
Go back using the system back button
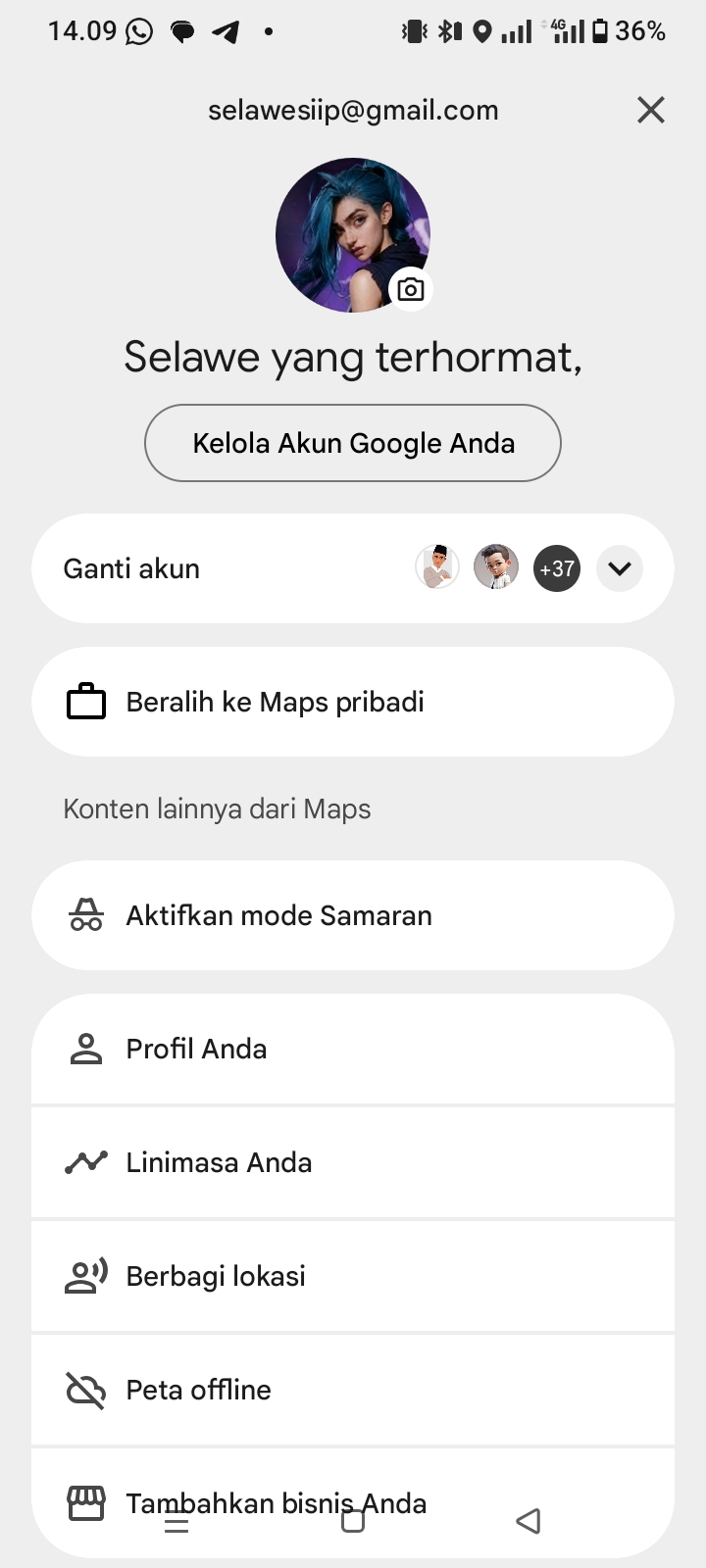529,1521
